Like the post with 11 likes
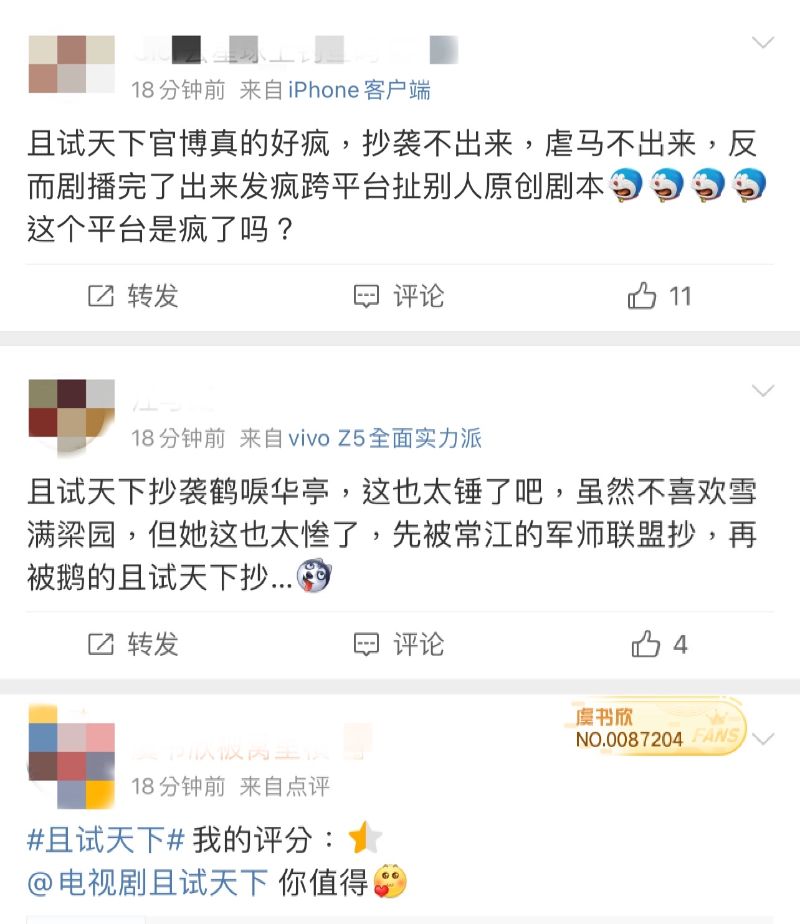Screen dimensions: 800x924 point(660,296)
